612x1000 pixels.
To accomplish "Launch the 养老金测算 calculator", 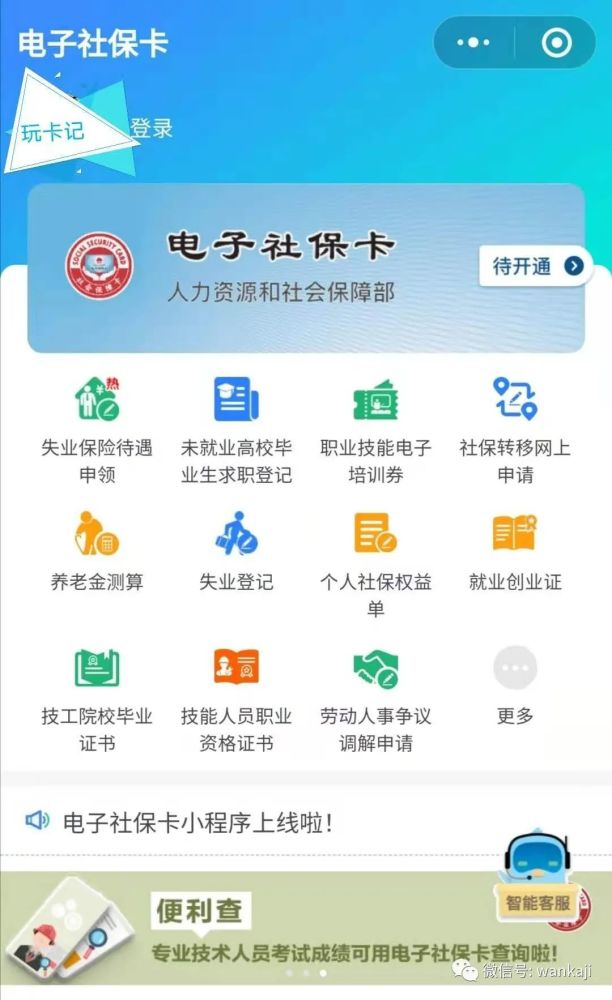I will pyautogui.click(x=97, y=552).
